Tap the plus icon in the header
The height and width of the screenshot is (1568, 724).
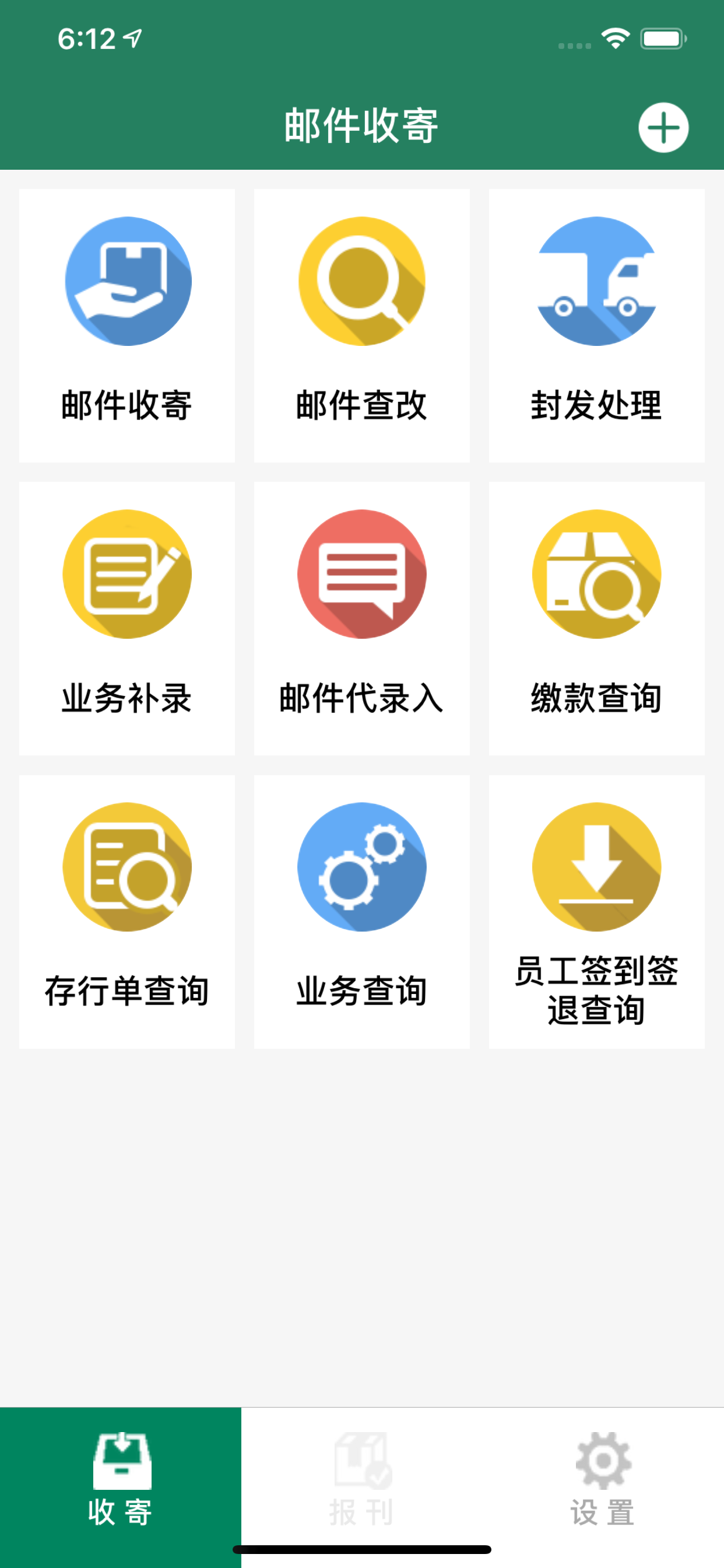(x=663, y=128)
